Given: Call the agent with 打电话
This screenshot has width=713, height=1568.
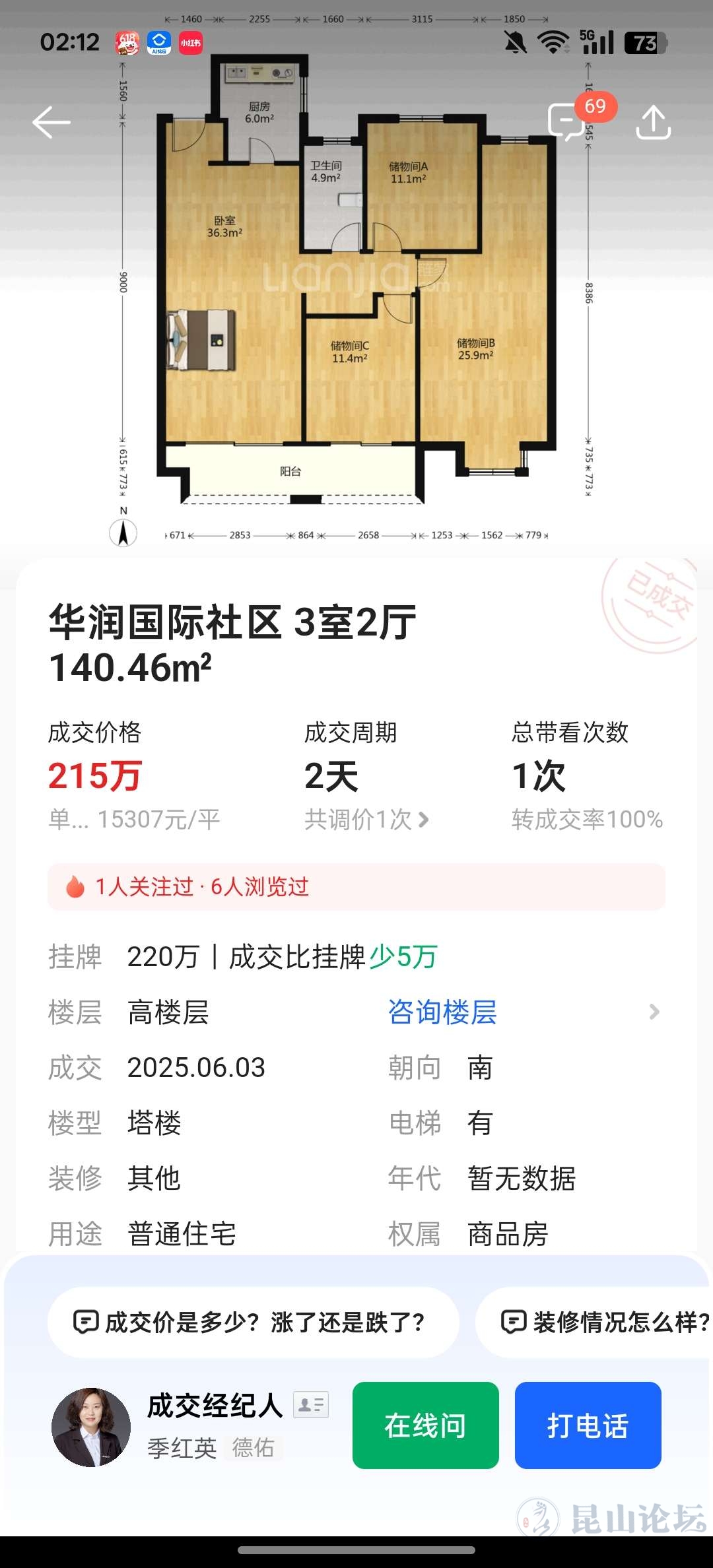Looking at the screenshot, I should [588, 1425].
